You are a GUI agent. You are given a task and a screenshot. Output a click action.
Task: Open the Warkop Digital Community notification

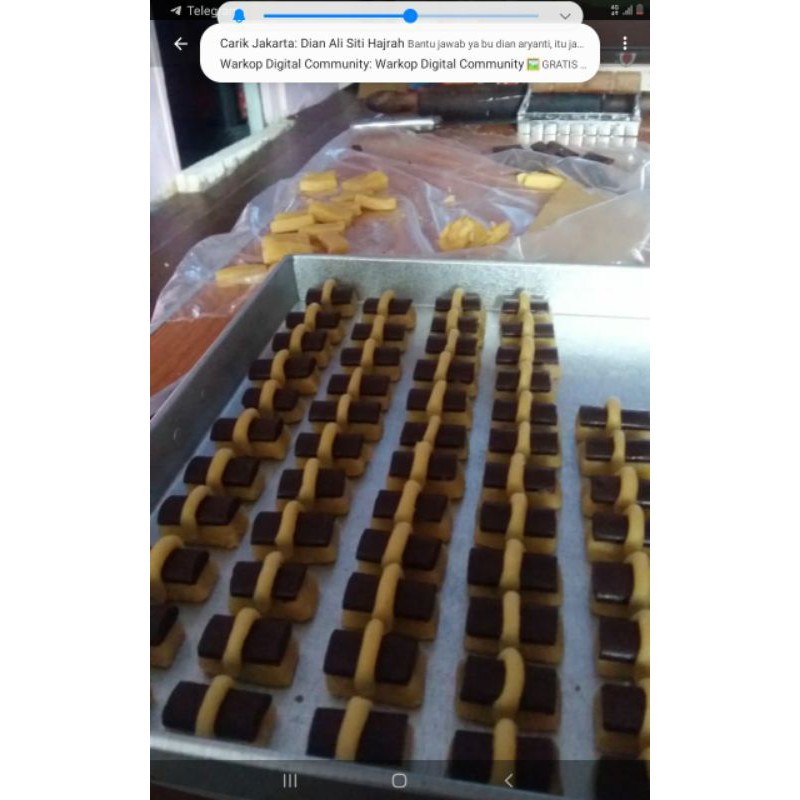pyautogui.click(x=400, y=64)
